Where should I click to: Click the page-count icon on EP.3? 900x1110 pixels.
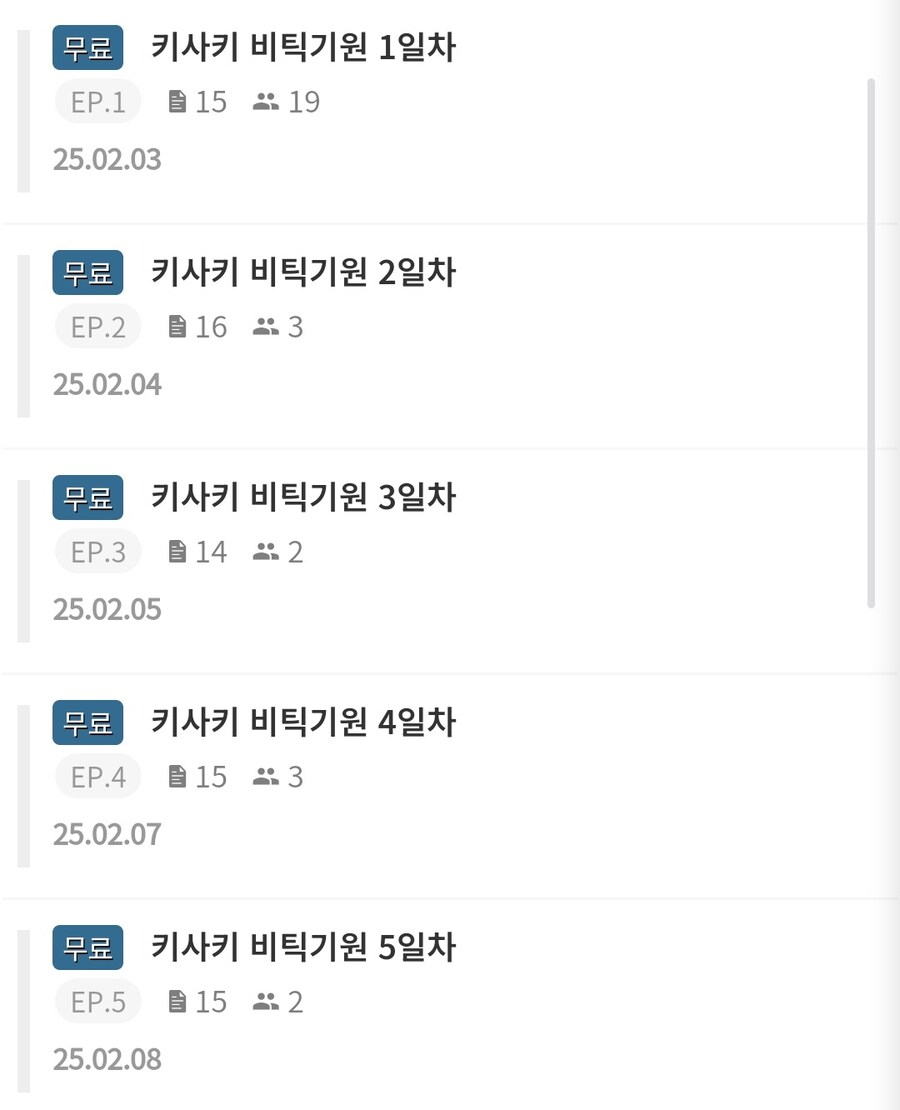[178, 551]
